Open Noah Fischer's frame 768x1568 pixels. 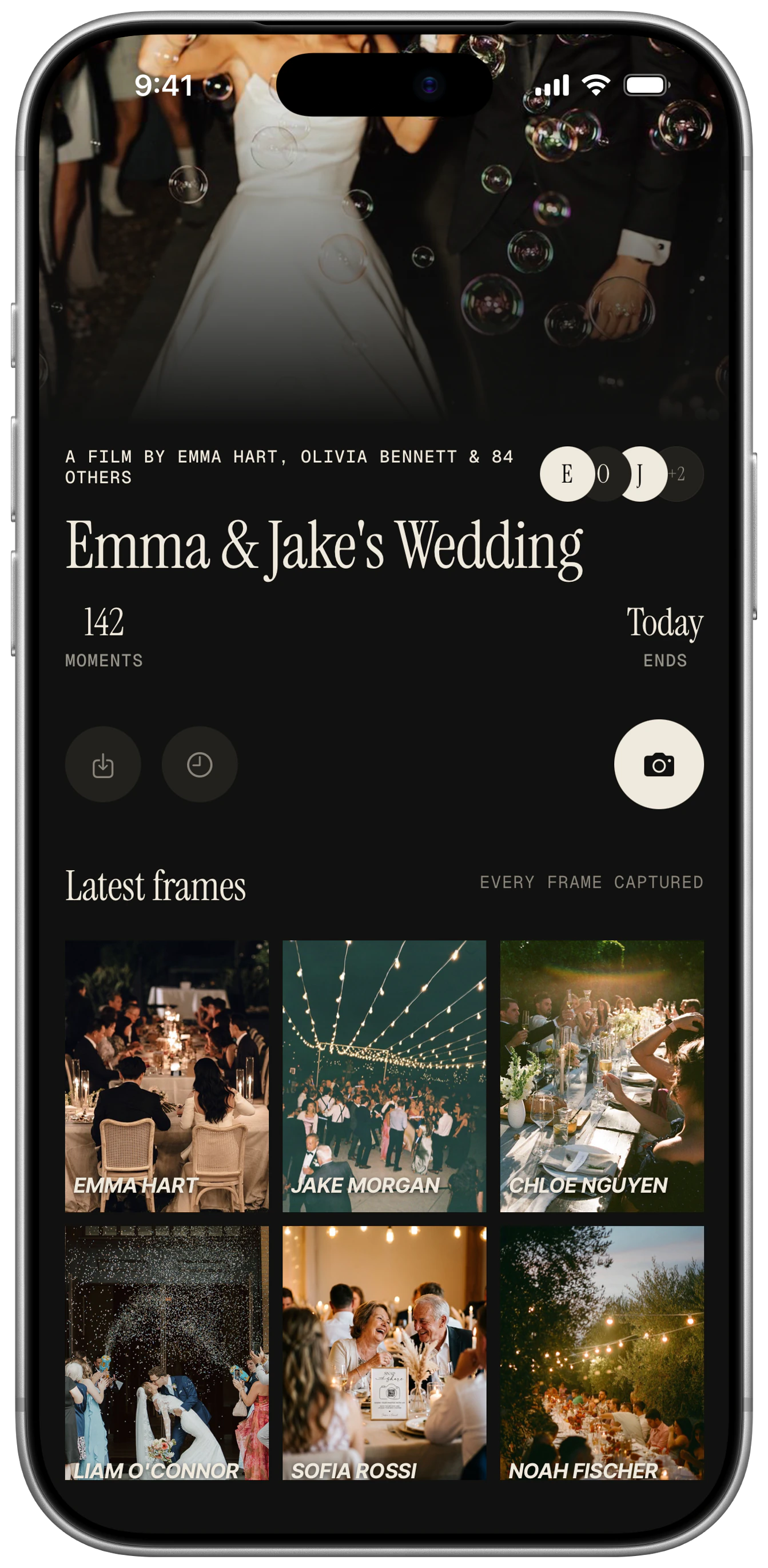pos(602,1352)
